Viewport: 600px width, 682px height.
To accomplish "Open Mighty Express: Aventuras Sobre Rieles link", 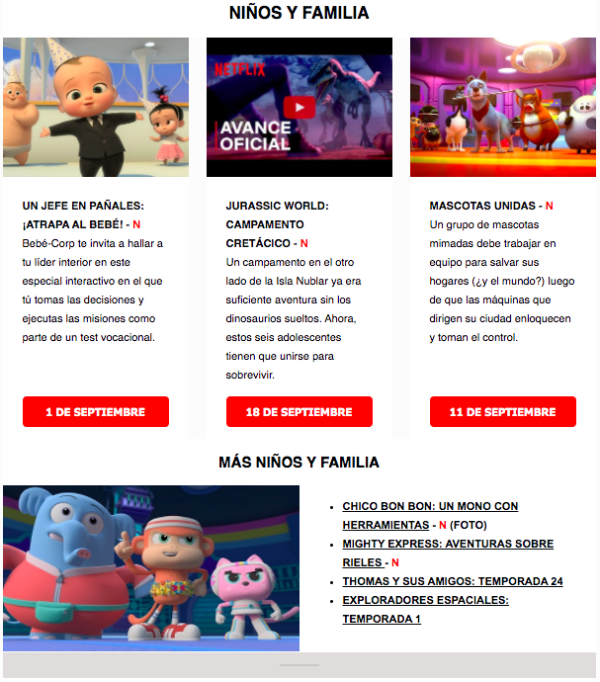I will point(447,544).
